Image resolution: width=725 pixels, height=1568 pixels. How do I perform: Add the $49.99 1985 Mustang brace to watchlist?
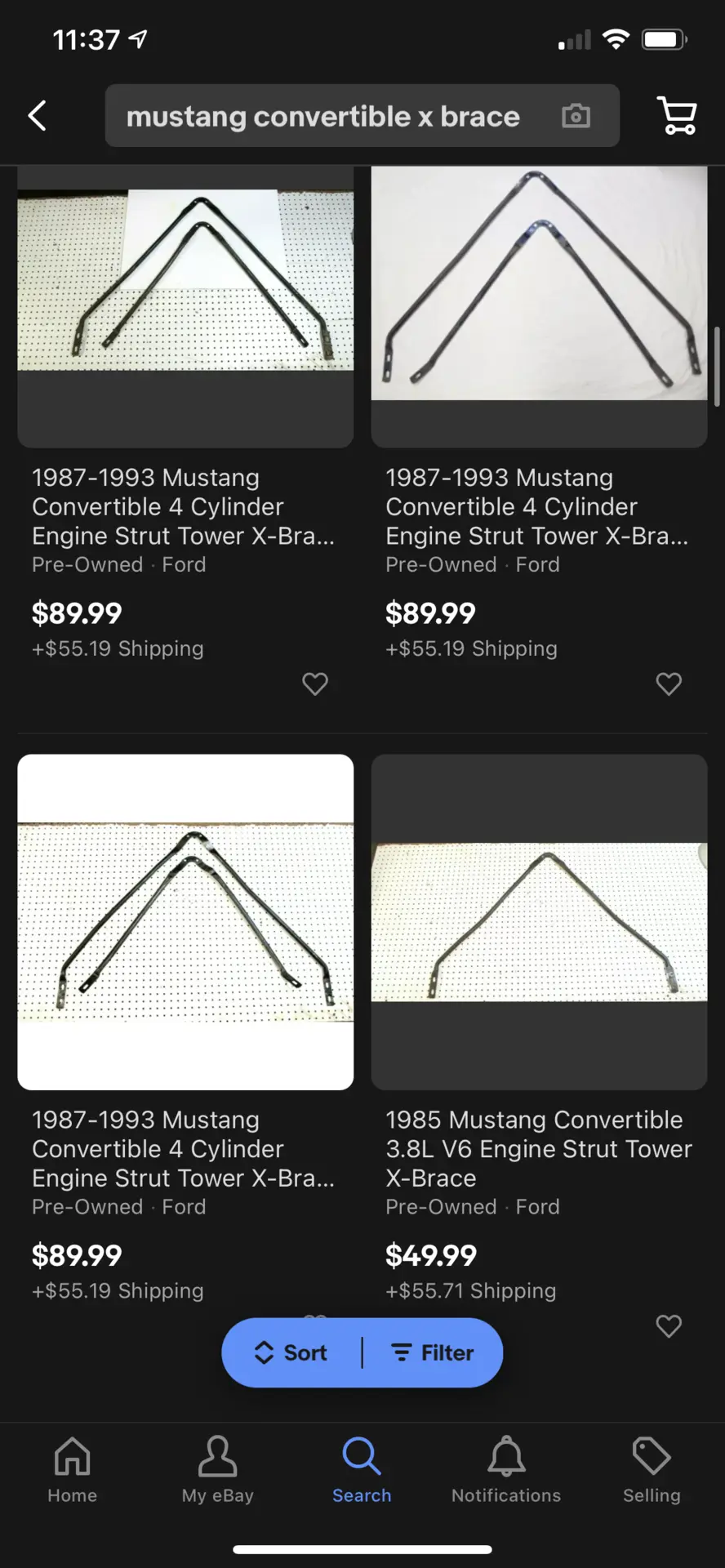click(669, 1325)
